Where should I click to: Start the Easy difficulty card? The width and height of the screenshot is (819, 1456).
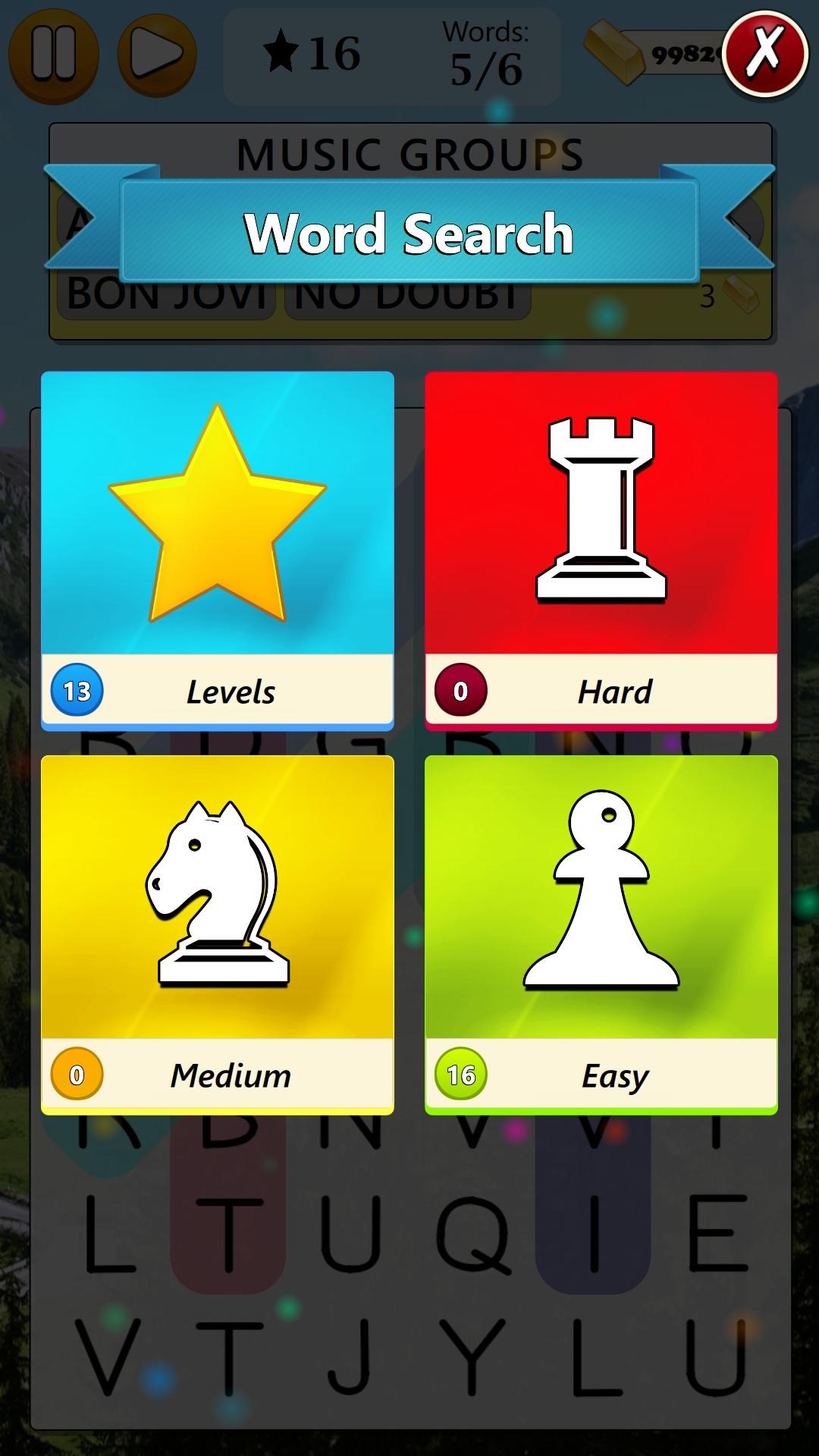601,934
